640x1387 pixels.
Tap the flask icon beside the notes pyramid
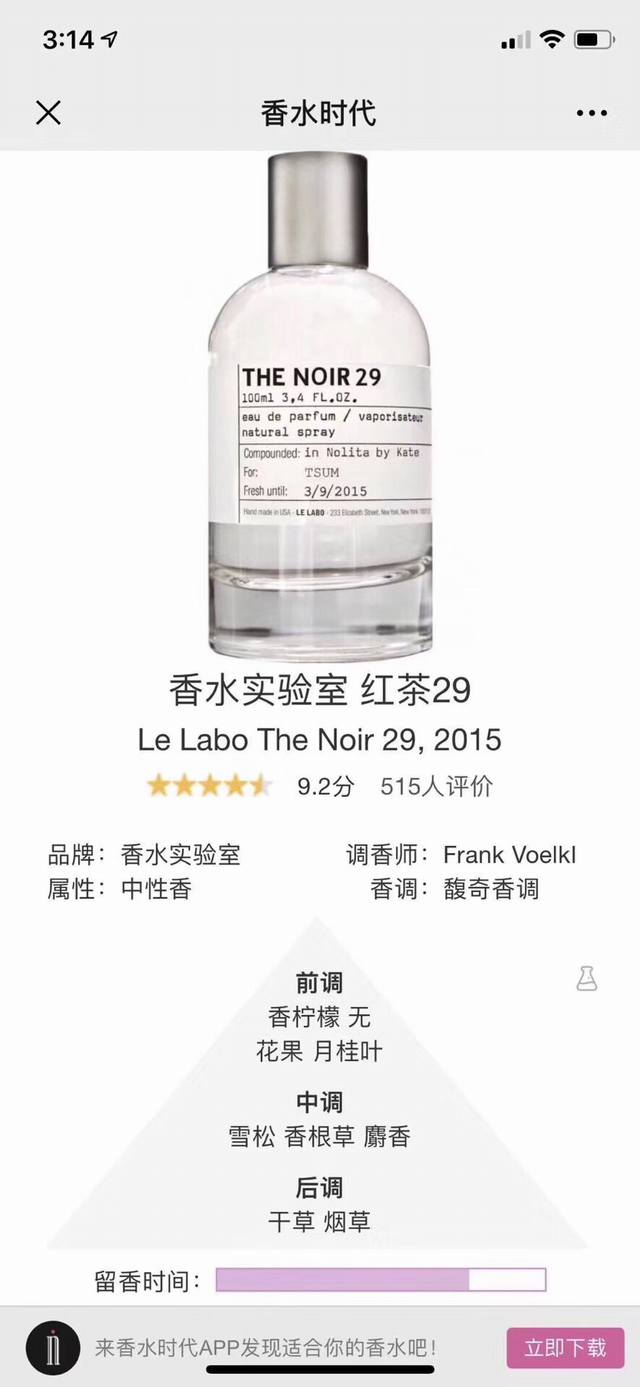tap(587, 979)
